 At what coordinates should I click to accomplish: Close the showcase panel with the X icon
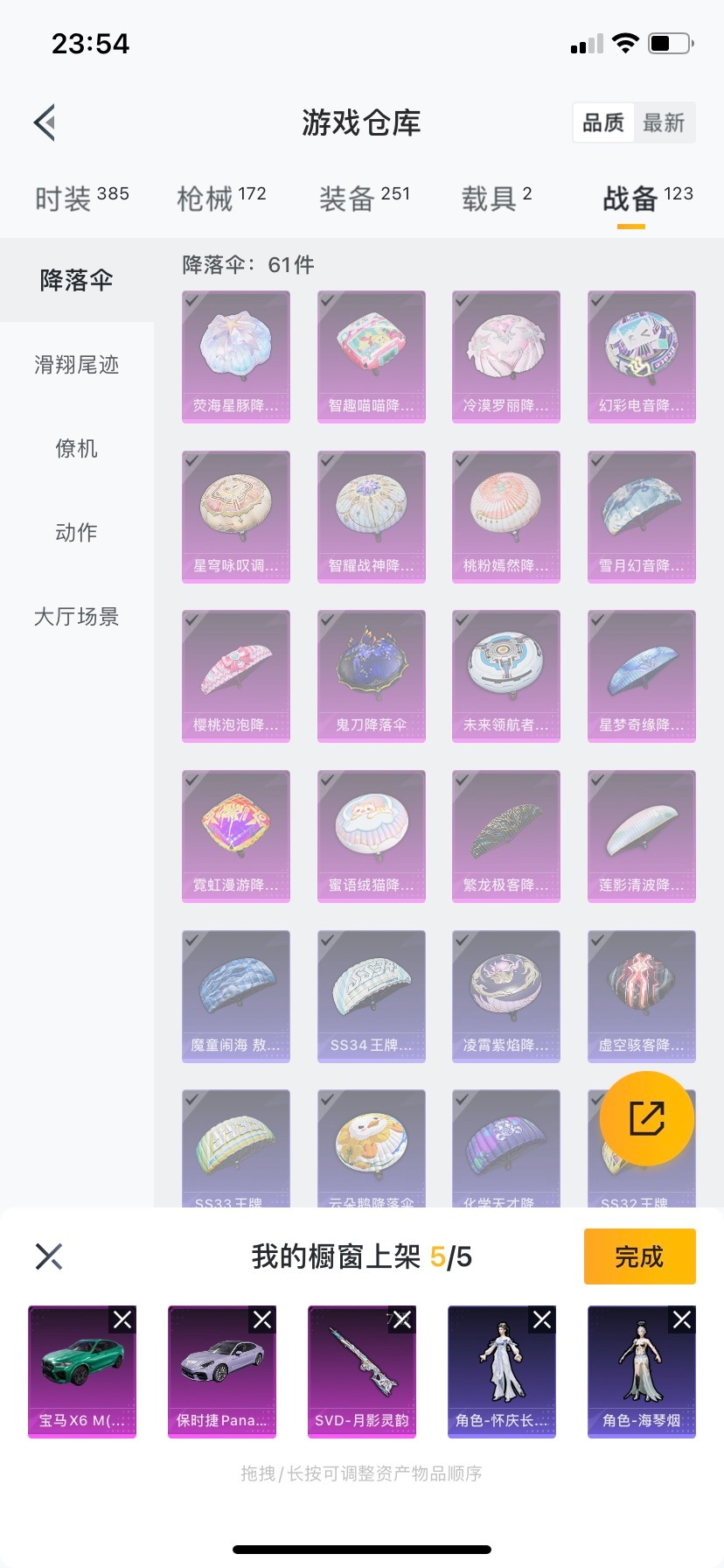point(50,1256)
